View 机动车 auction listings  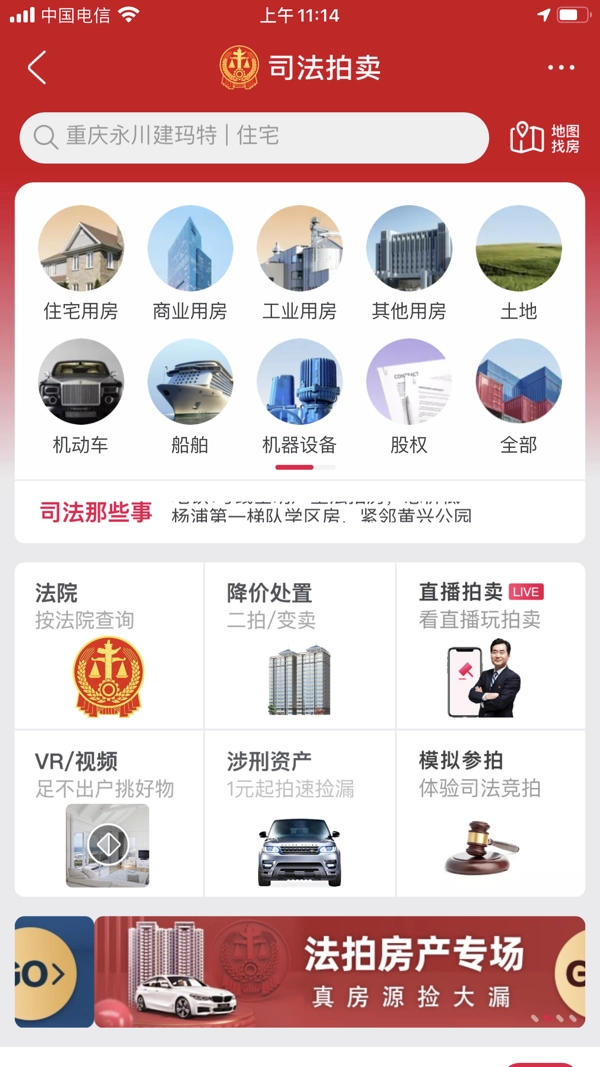[x=81, y=396]
